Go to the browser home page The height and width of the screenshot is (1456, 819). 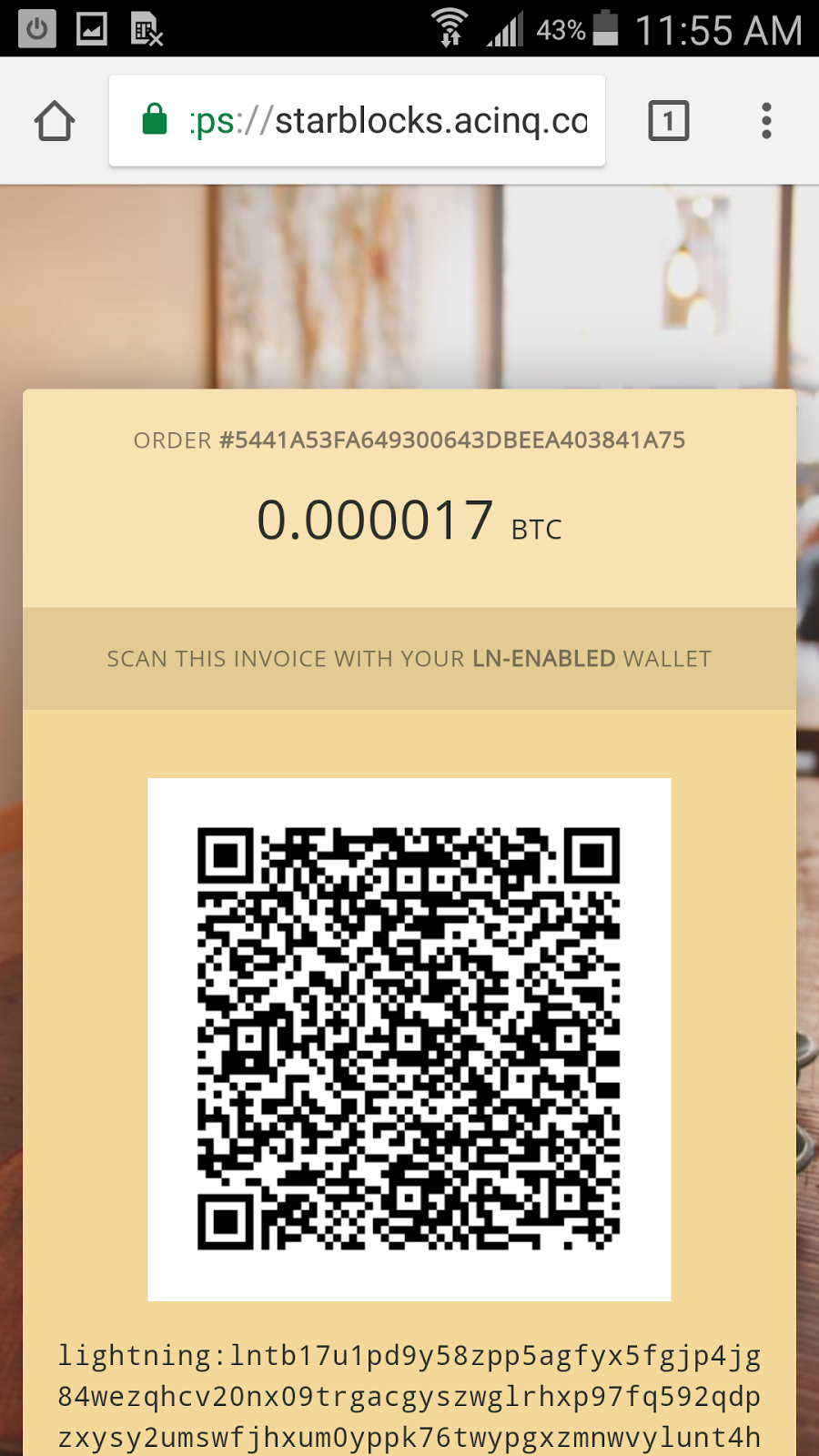coord(55,121)
